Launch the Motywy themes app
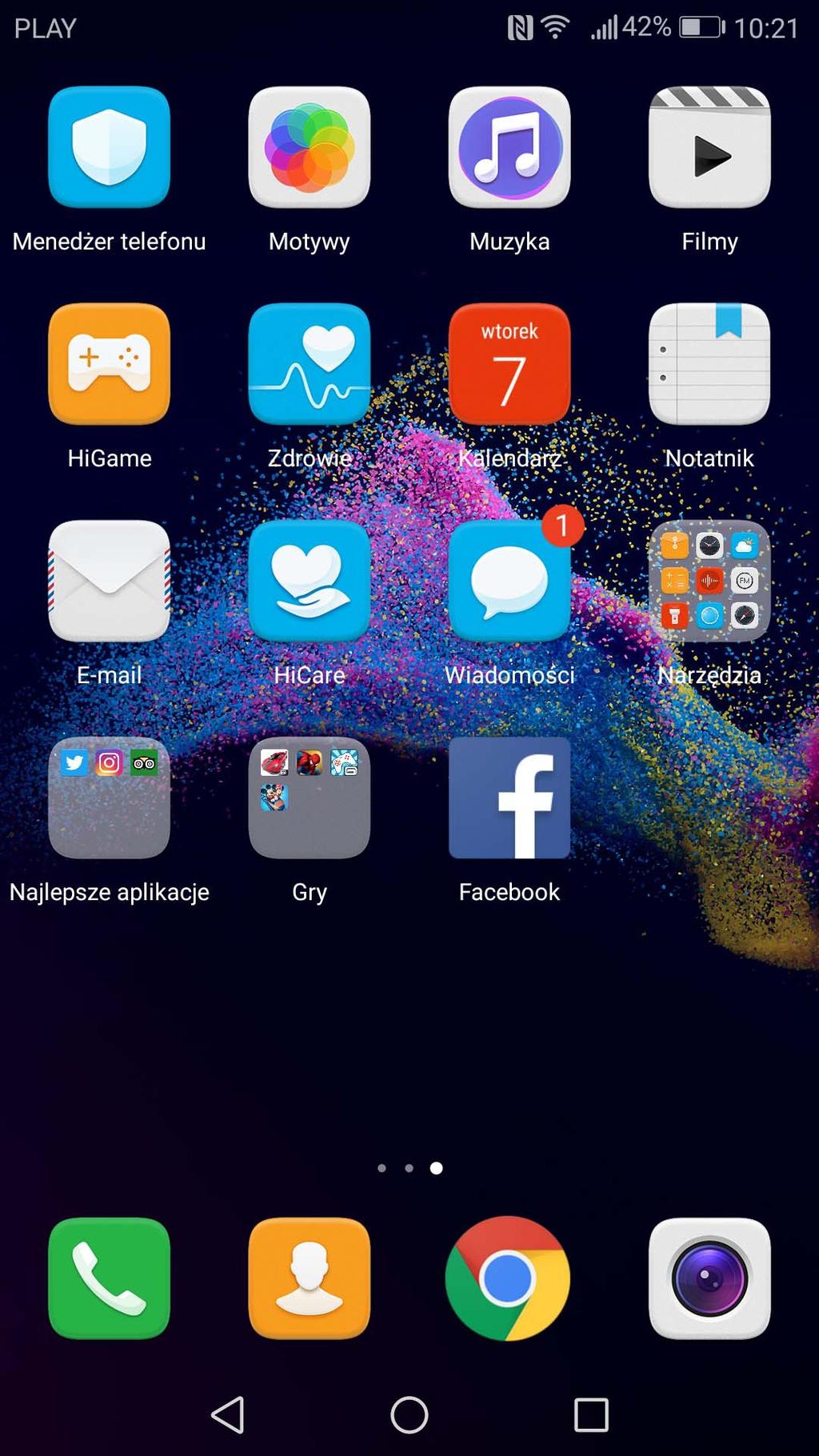Image resolution: width=819 pixels, height=1456 pixels. click(x=310, y=148)
